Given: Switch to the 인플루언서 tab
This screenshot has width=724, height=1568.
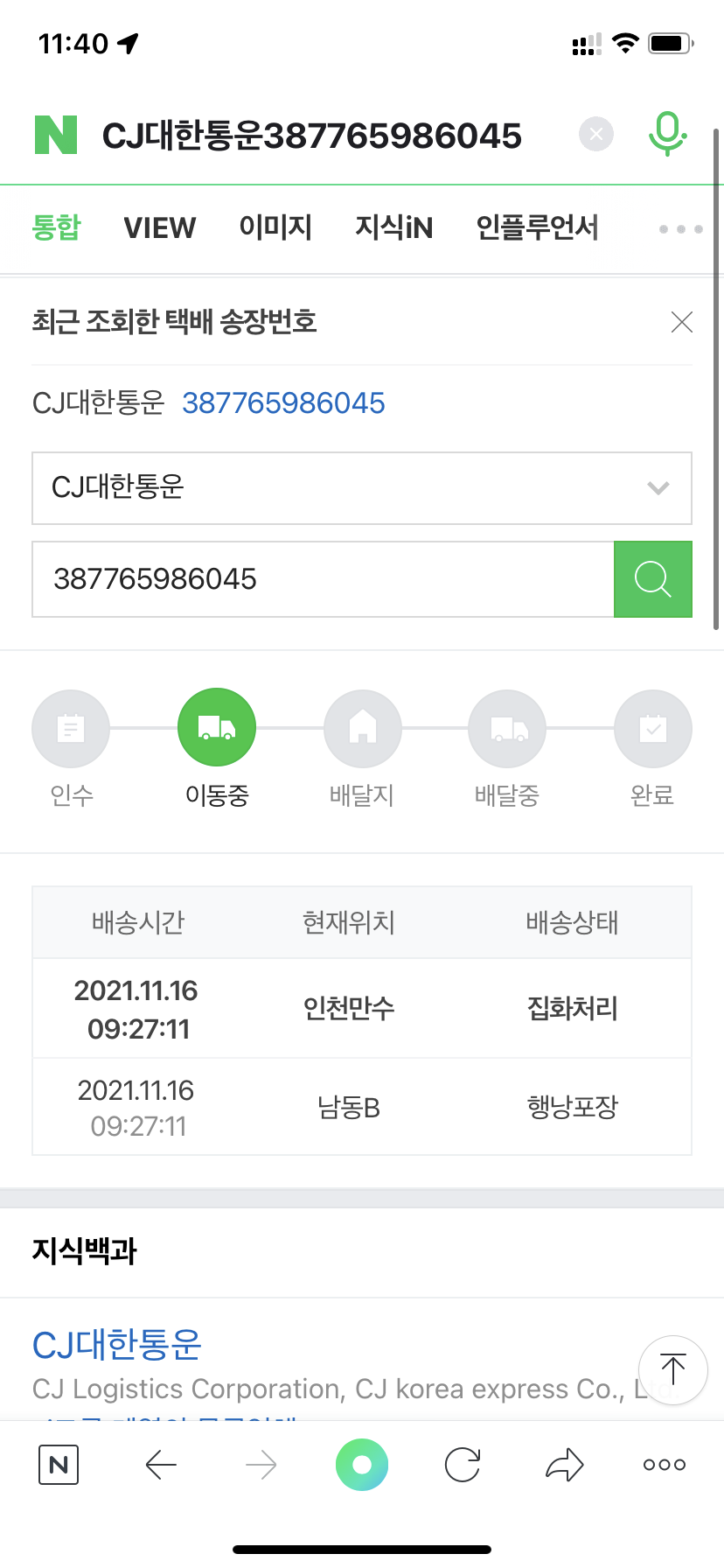Looking at the screenshot, I should (537, 227).
